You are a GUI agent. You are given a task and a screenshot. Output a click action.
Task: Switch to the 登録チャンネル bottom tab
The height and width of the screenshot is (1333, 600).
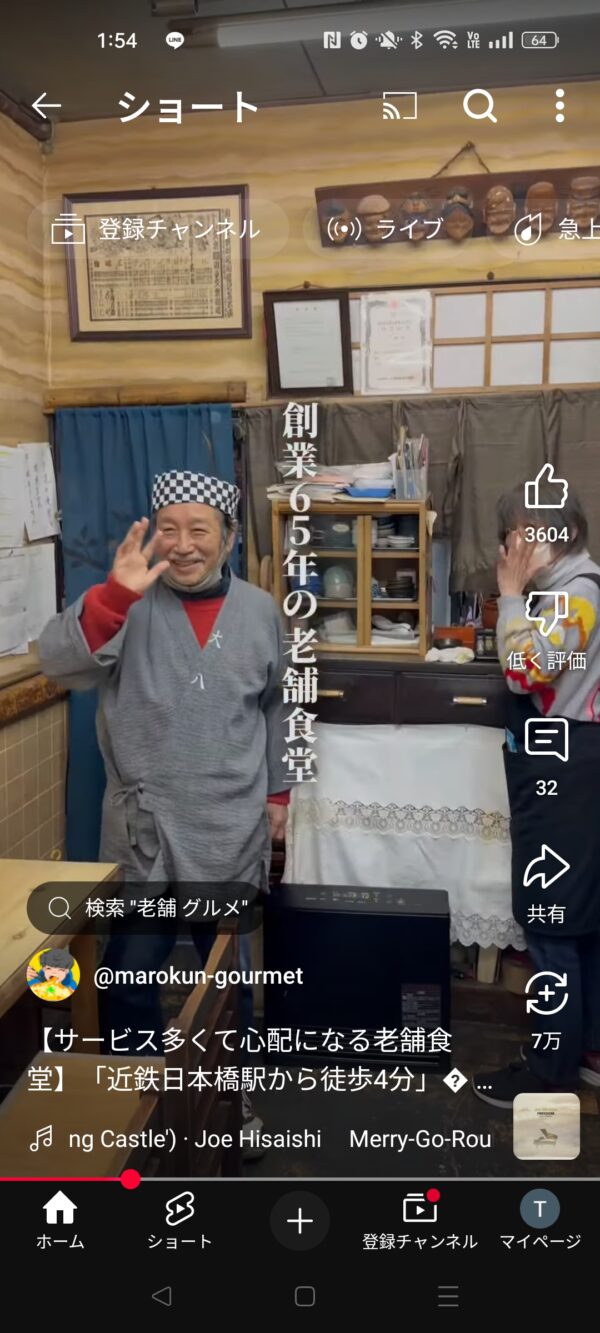click(420, 1221)
